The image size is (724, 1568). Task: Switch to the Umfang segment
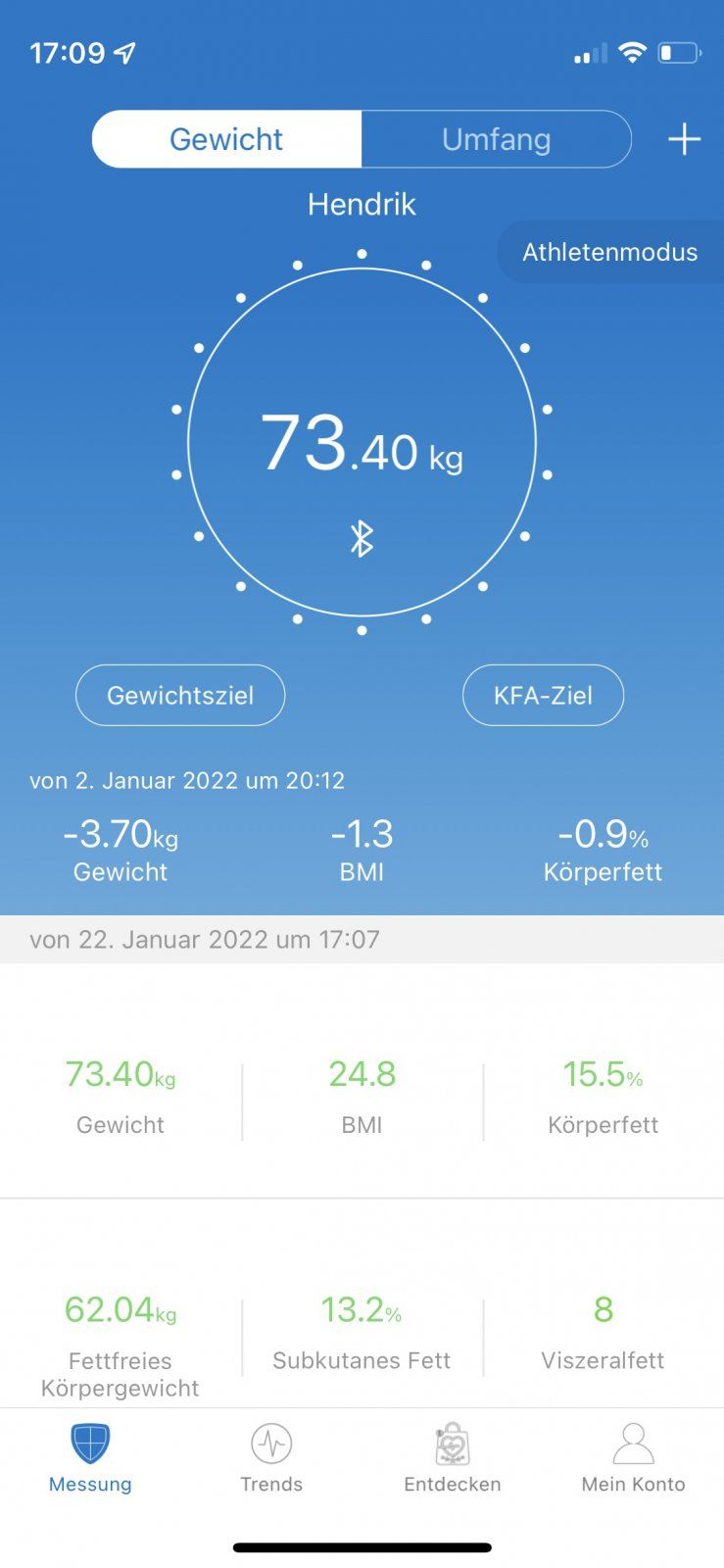coord(496,139)
